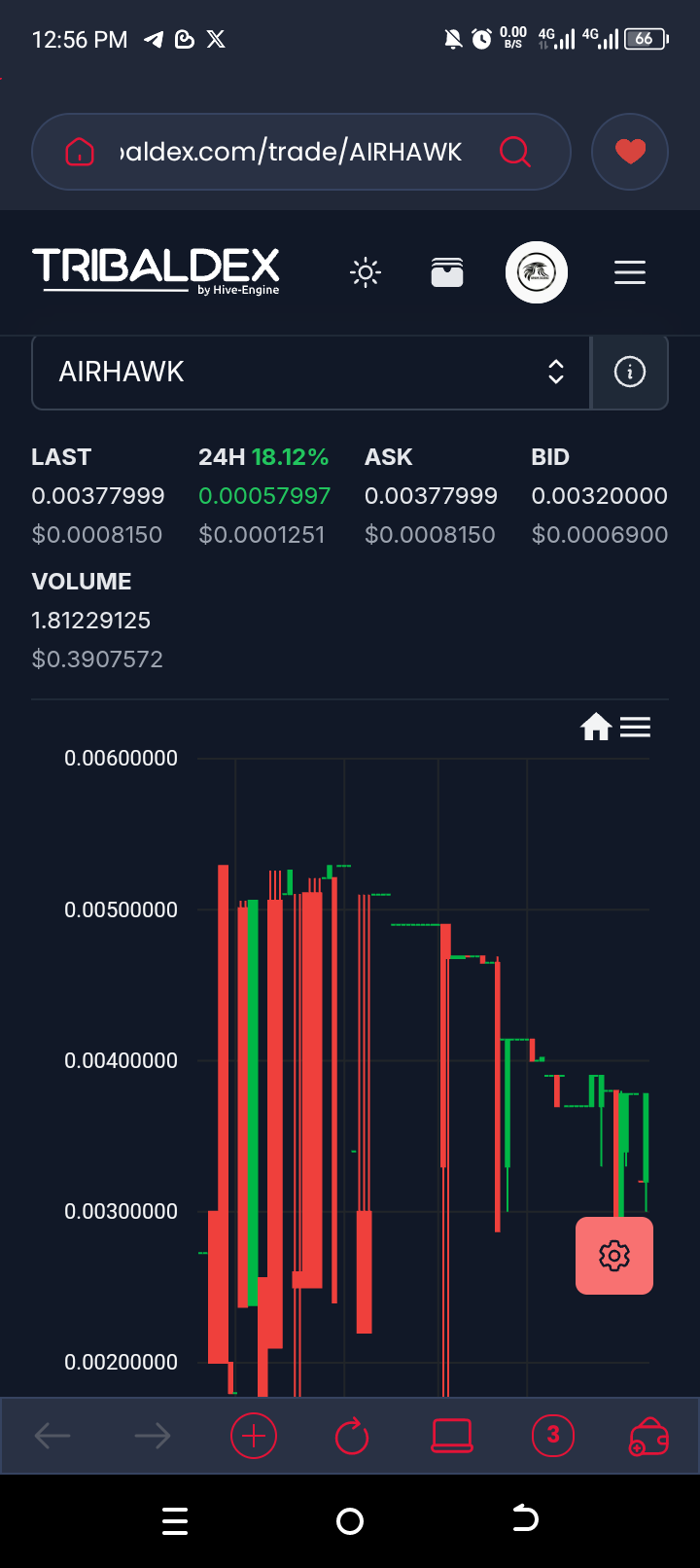Show token info for AIRHAWK

pos(630,372)
